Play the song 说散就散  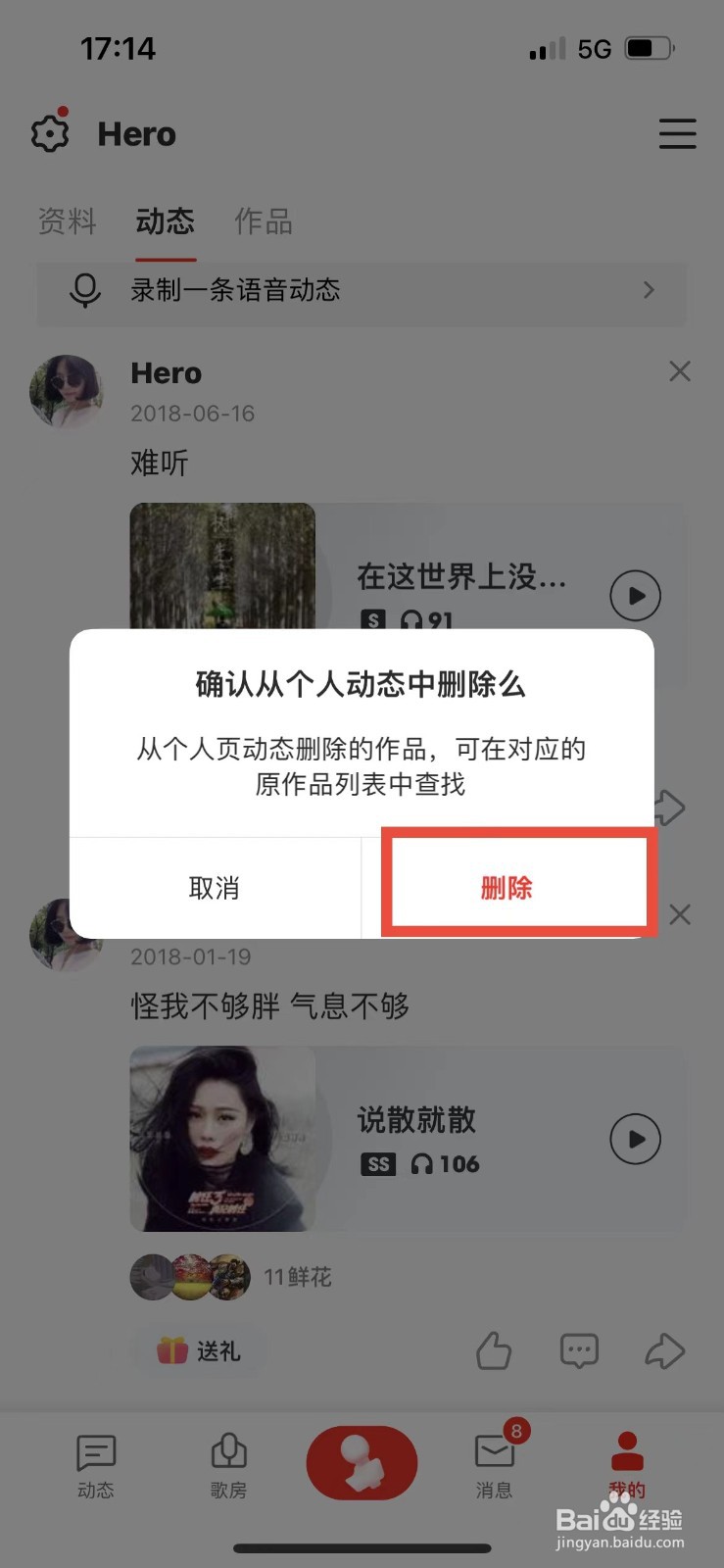635,1139
